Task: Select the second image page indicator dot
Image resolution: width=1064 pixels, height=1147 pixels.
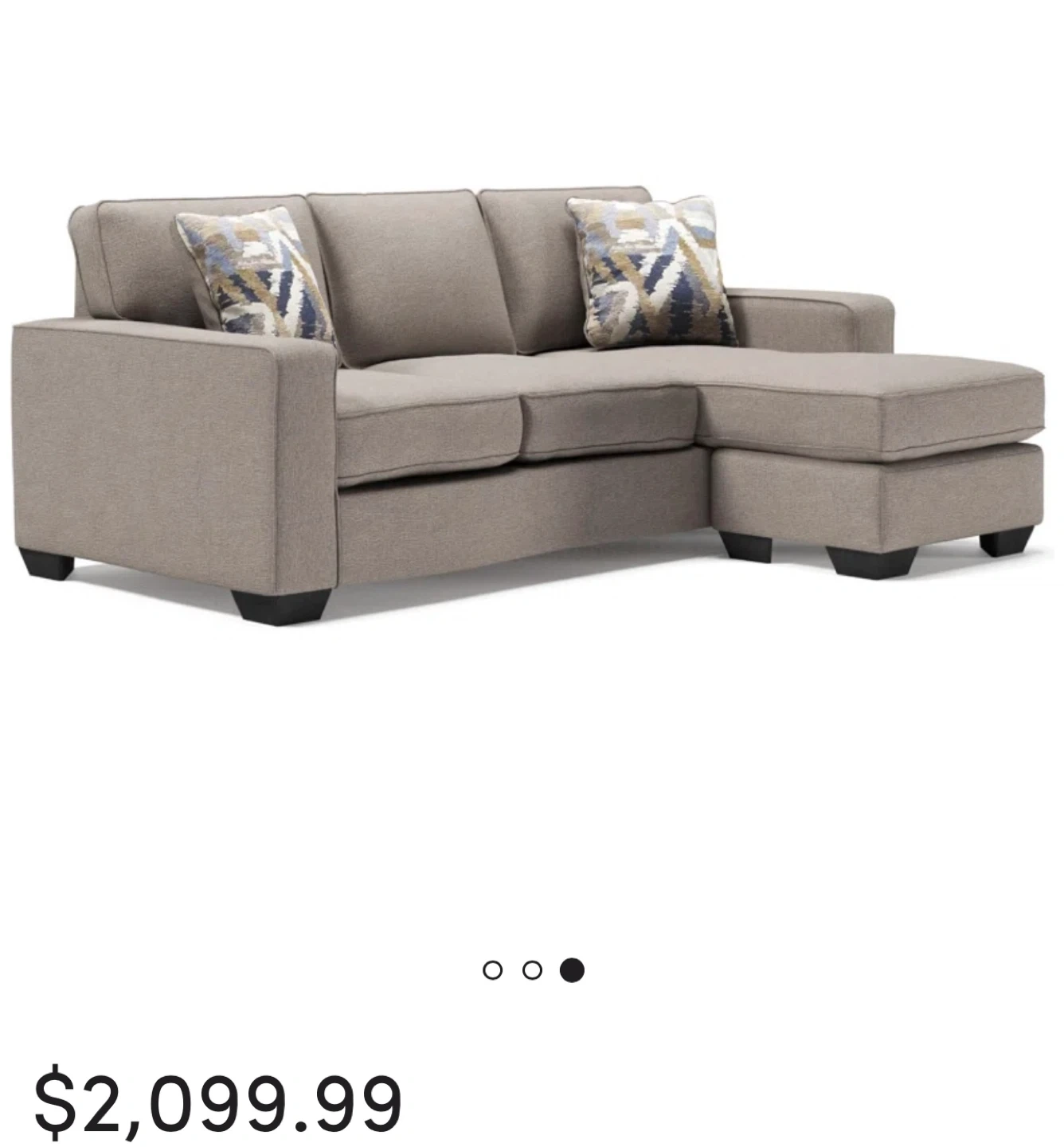Action: click(533, 970)
